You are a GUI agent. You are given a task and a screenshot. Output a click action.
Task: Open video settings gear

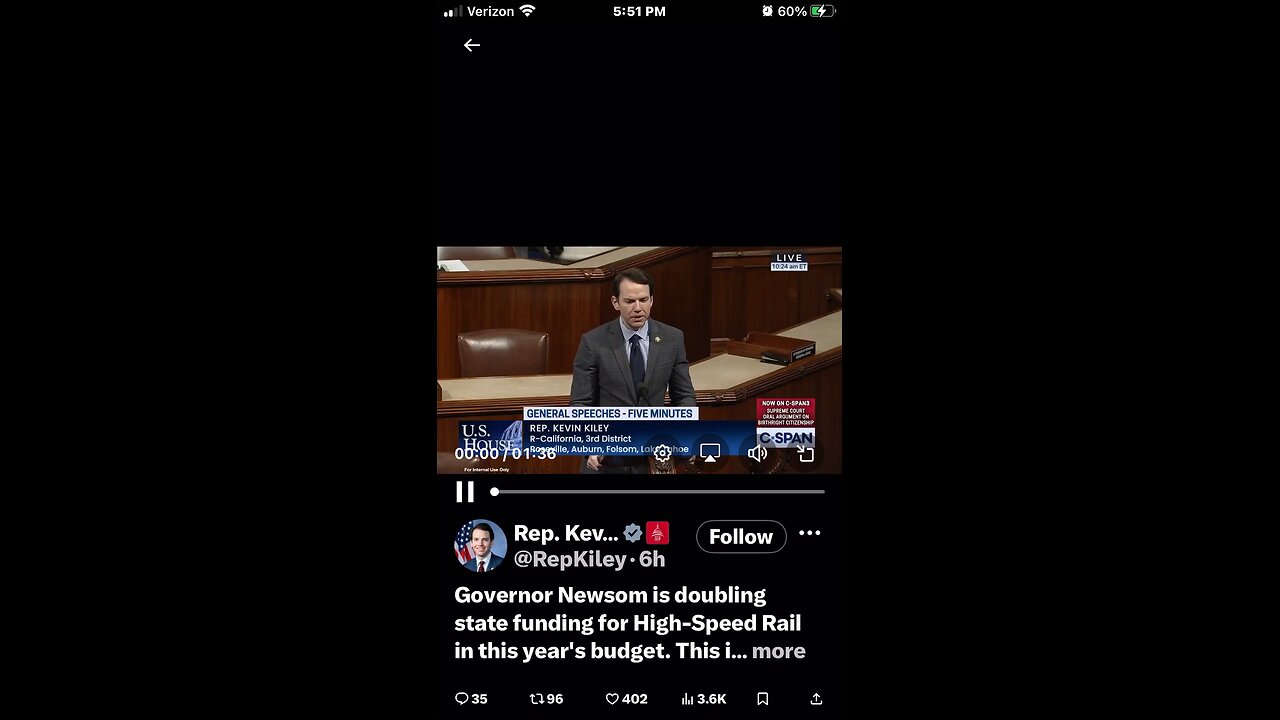662,453
